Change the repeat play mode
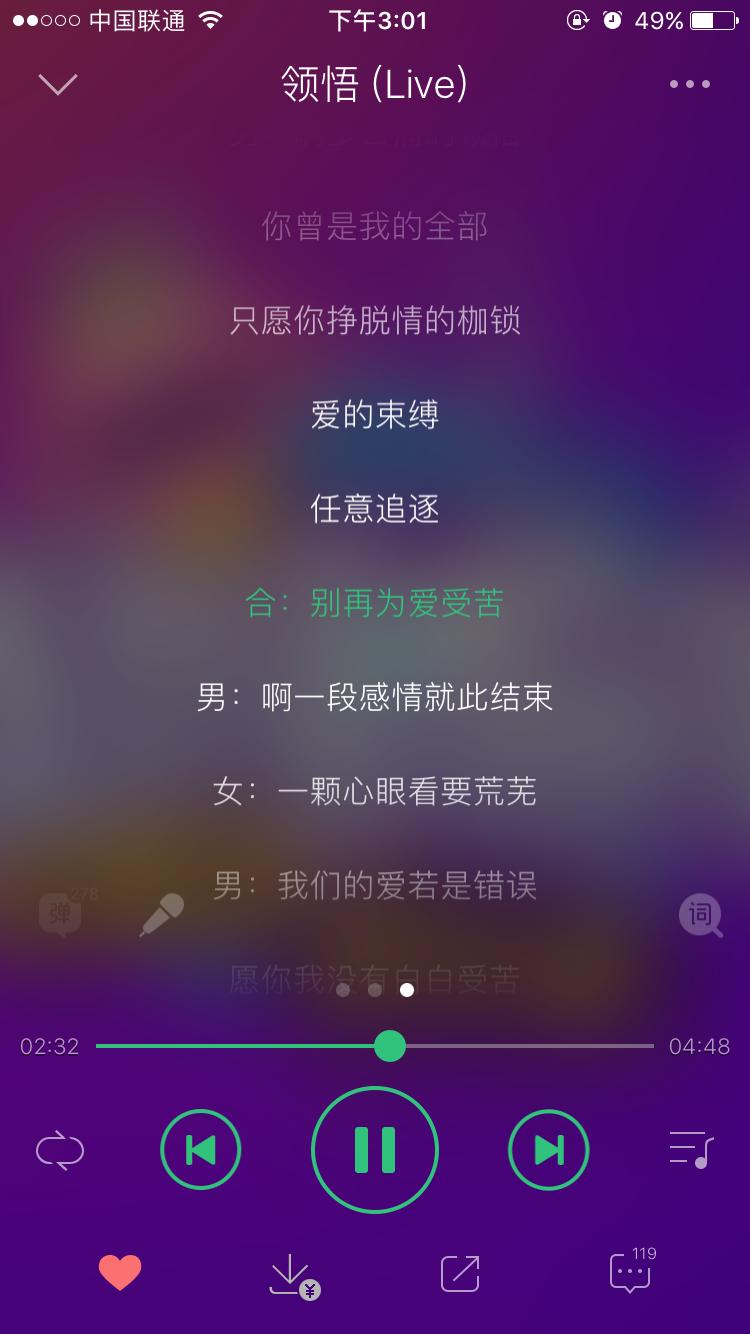The height and width of the screenshot is (1334, 750). pos(60,1151)
